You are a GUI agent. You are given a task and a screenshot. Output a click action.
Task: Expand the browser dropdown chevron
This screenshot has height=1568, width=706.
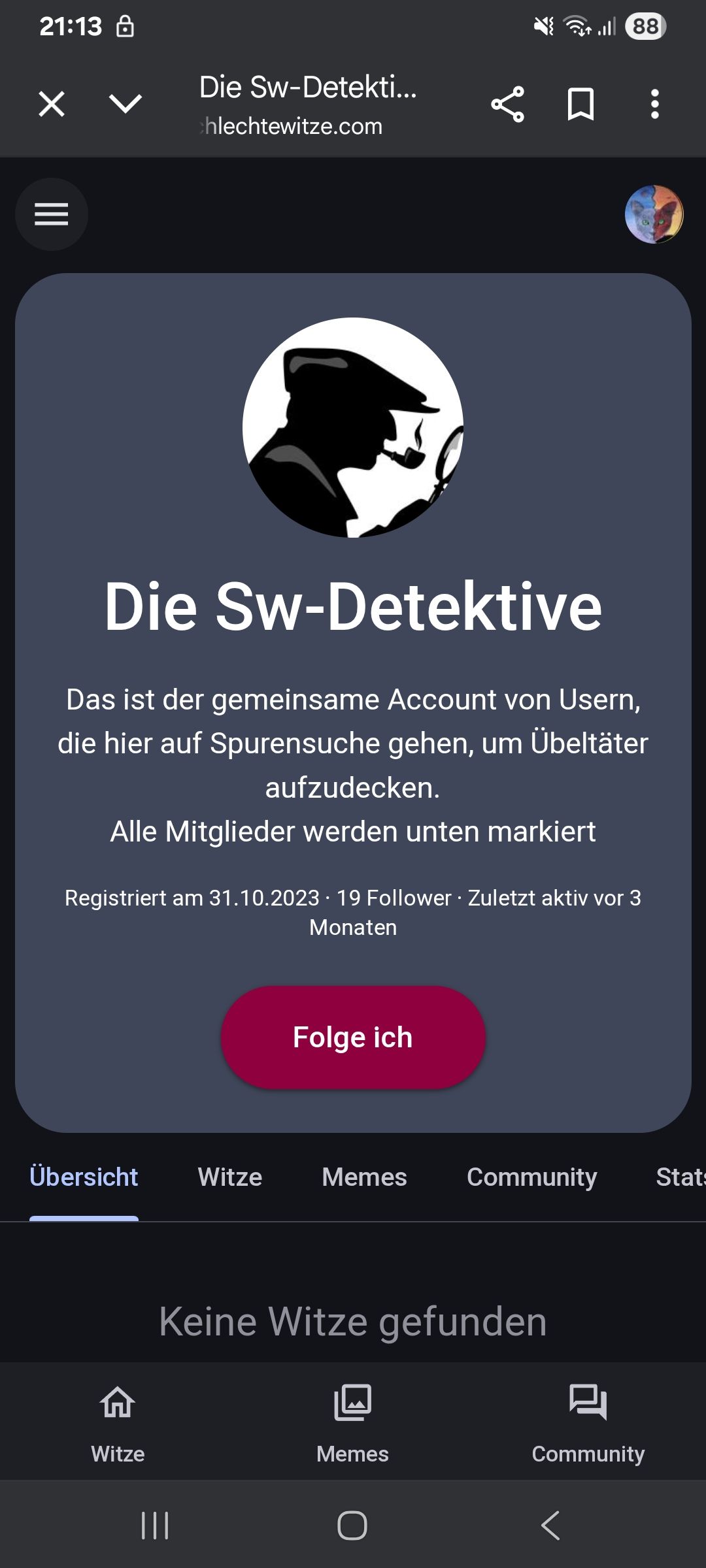(125, 104)
